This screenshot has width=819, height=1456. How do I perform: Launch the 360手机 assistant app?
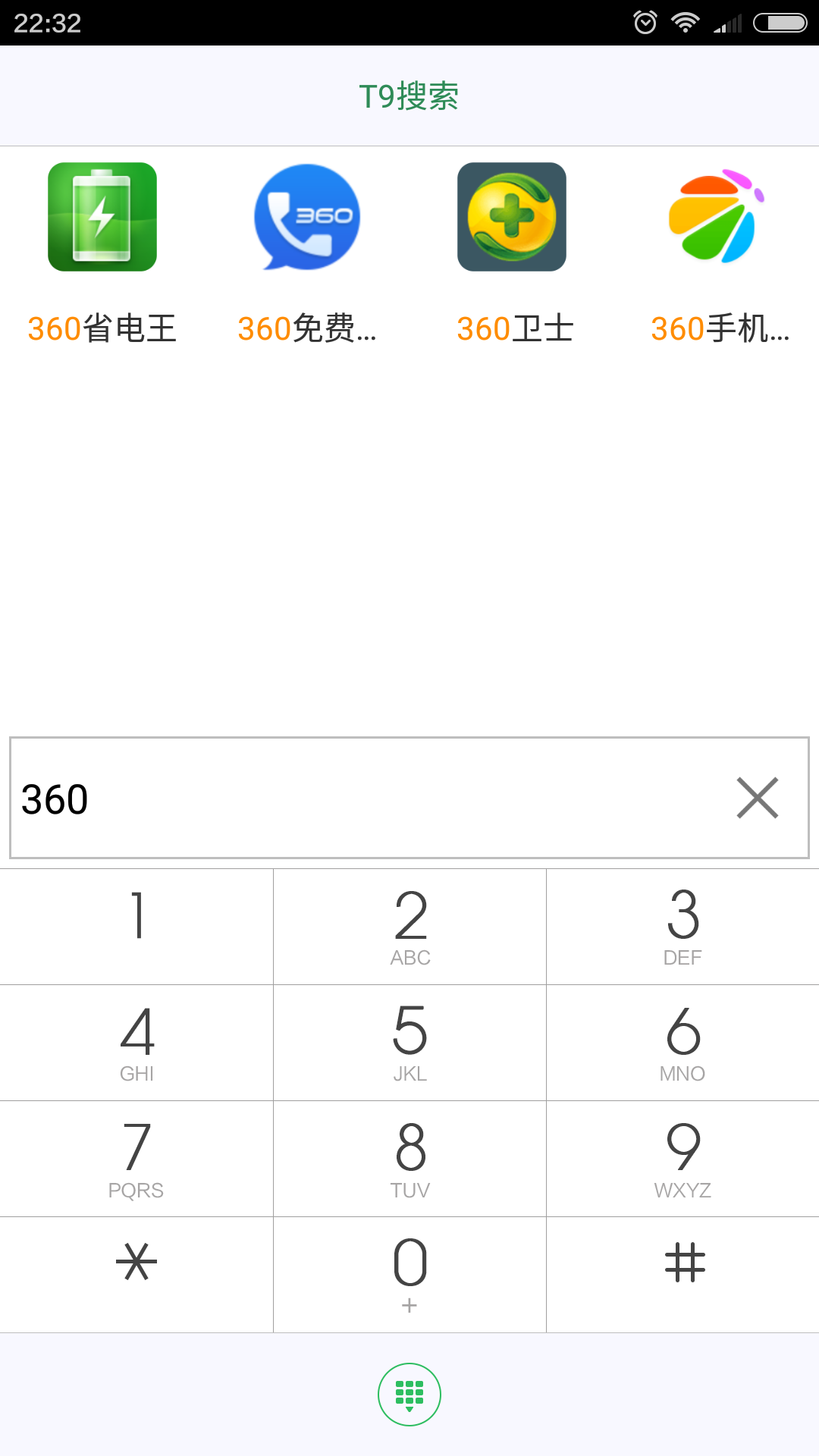(717, 253)
